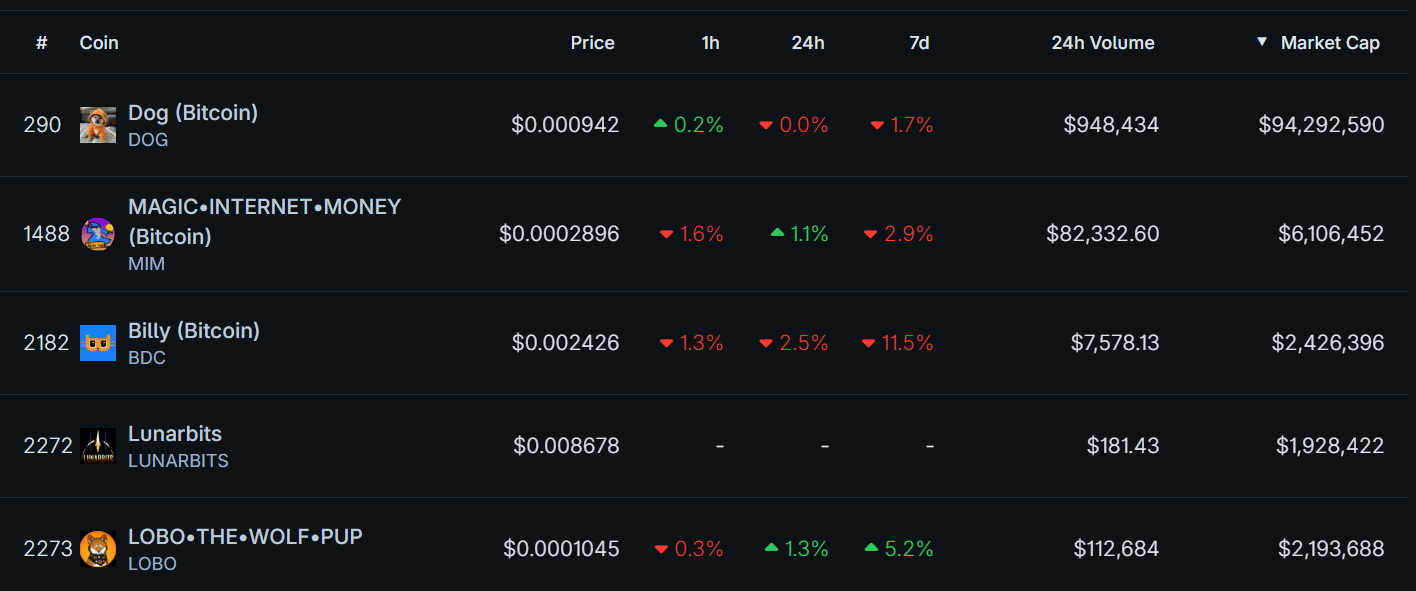
Task: Open the LOBO•THE•WOLF•PUP coin row
Action: (x=245, y=537)
